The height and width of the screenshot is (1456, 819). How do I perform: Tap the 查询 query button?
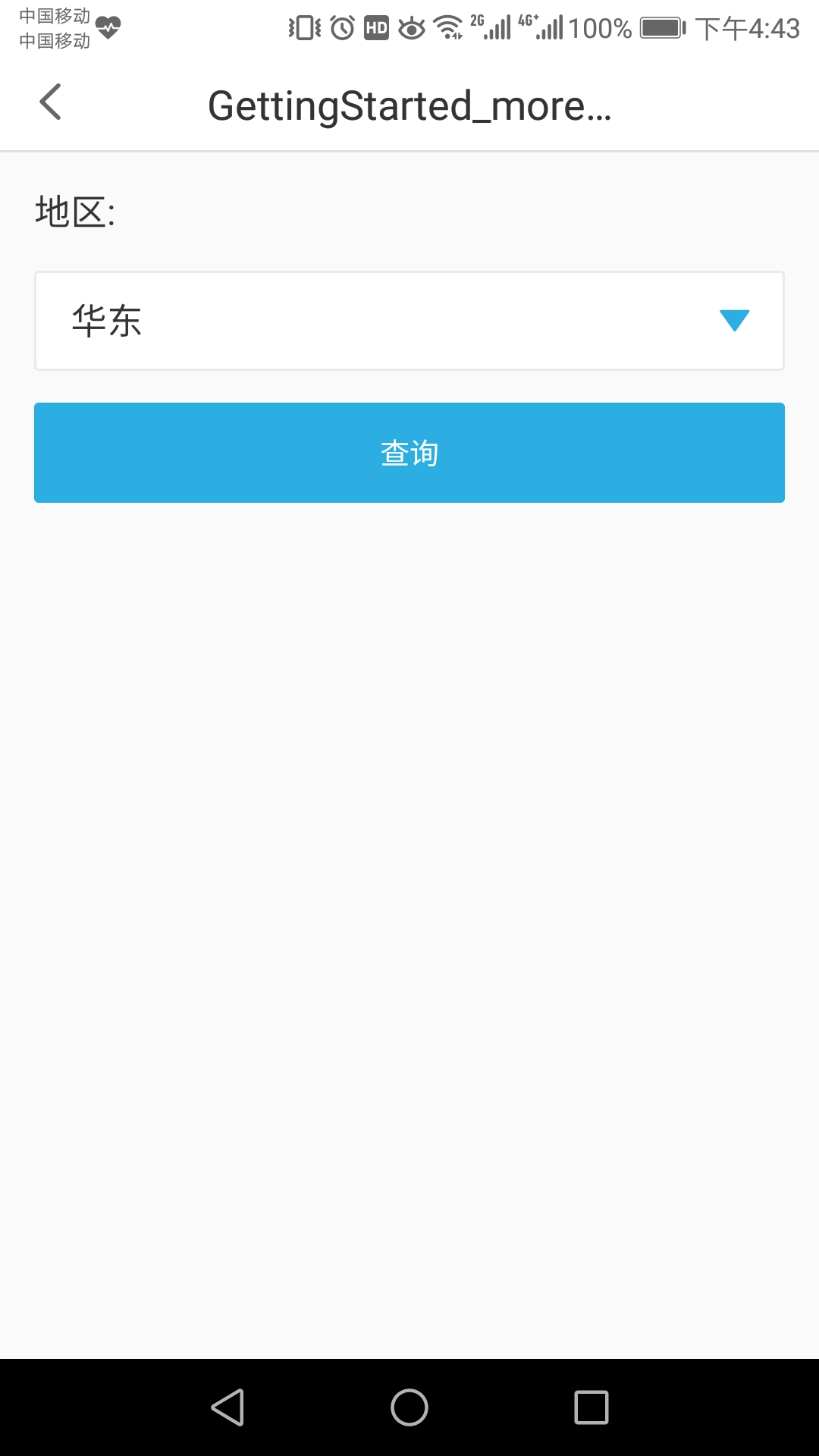tap(409, 453)
